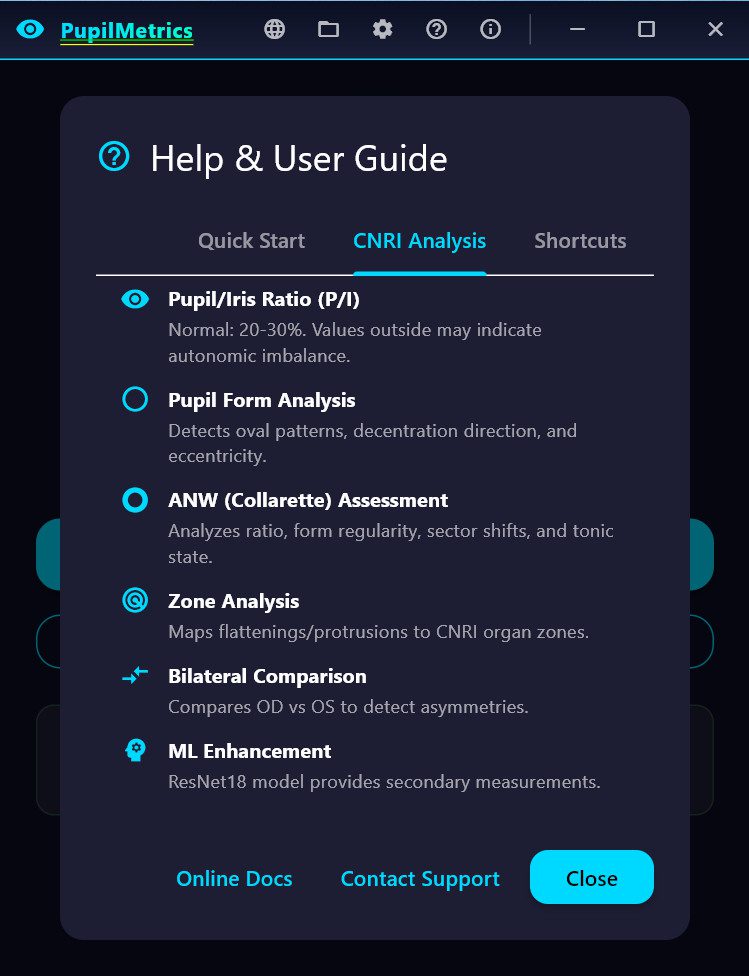Select the CNRI Analysis tab
This screenshot has width=749, height=976.
click(419, 241)
